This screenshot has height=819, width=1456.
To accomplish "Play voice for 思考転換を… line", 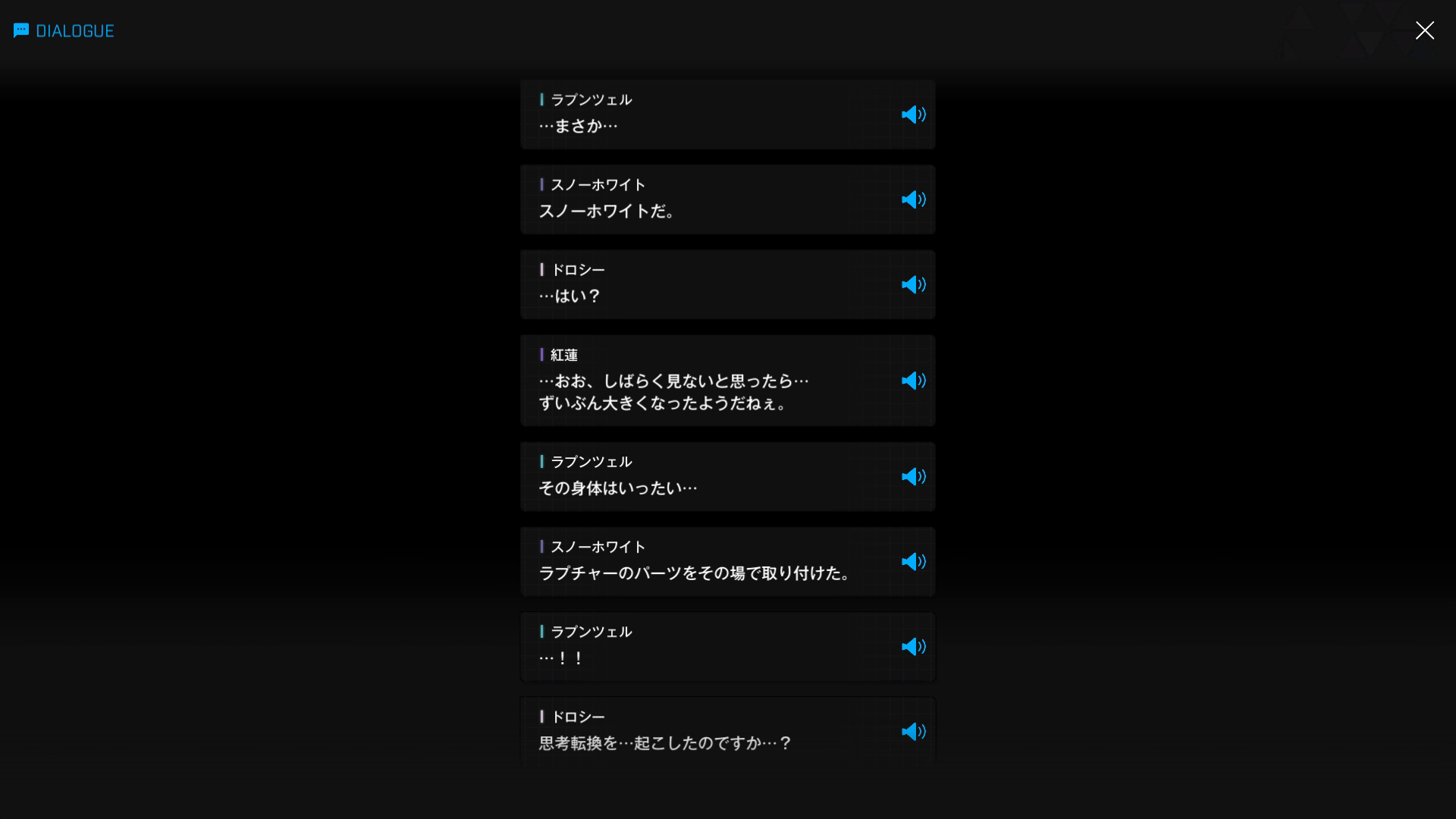I will [x=913, y=732].
